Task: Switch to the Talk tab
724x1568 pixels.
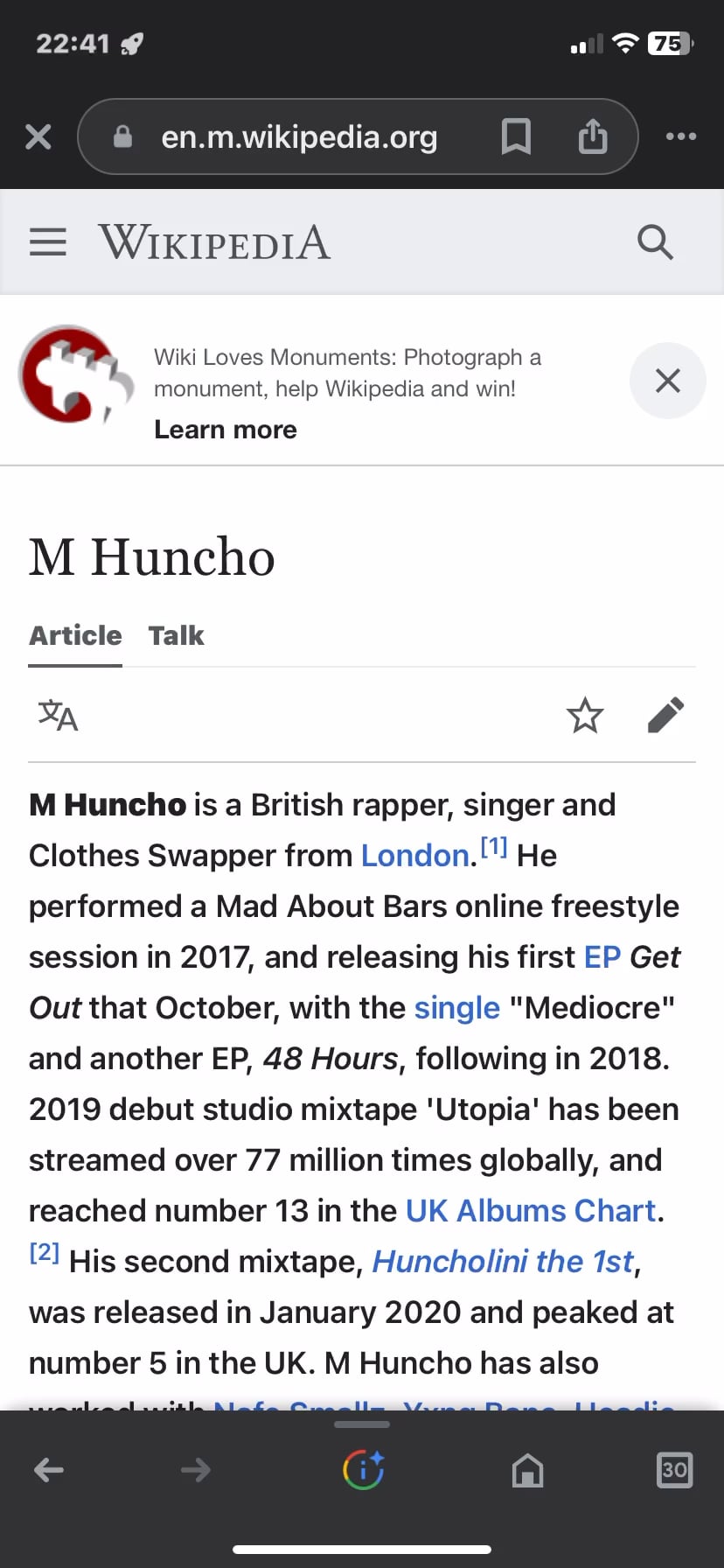Action: 176,635
